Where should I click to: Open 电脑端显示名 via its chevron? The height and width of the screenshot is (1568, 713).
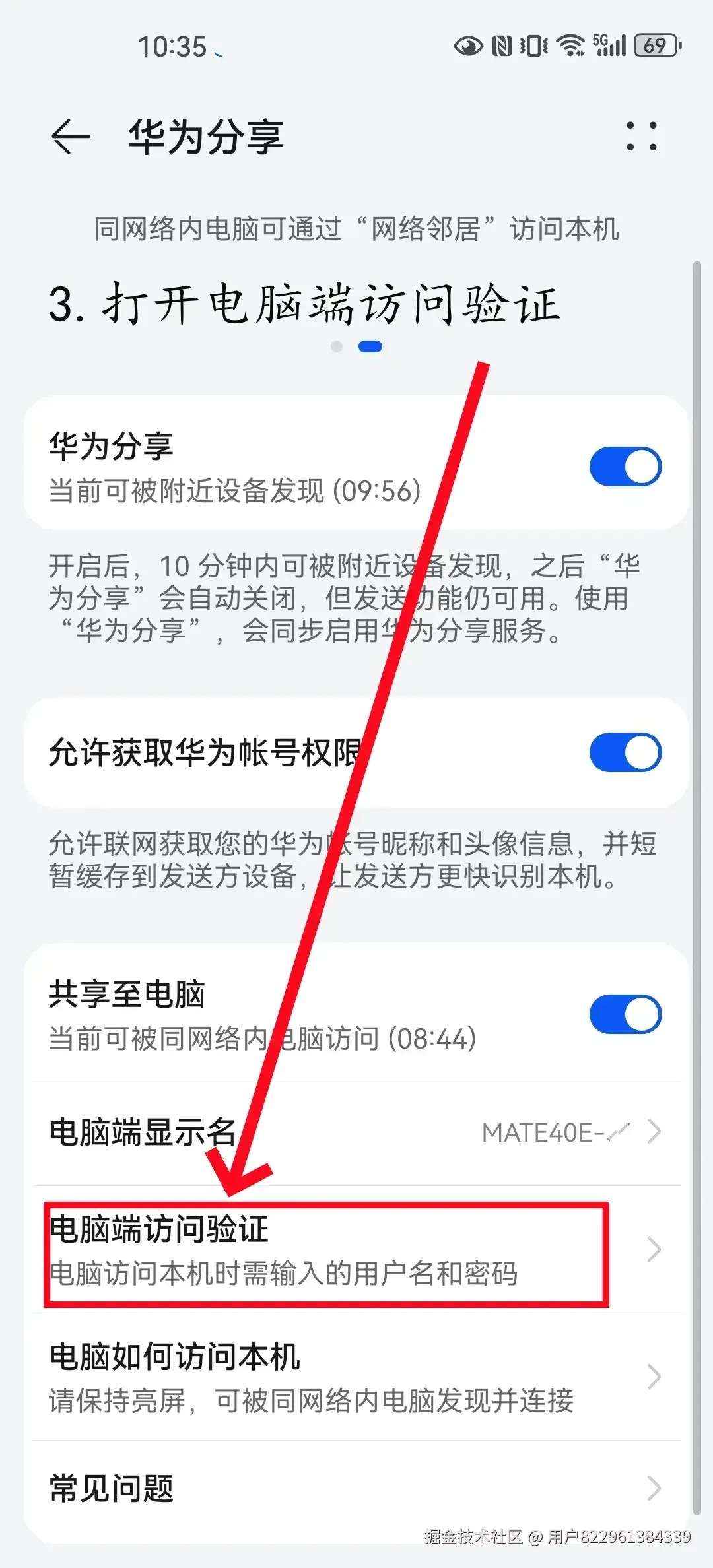pos(653,1130)
